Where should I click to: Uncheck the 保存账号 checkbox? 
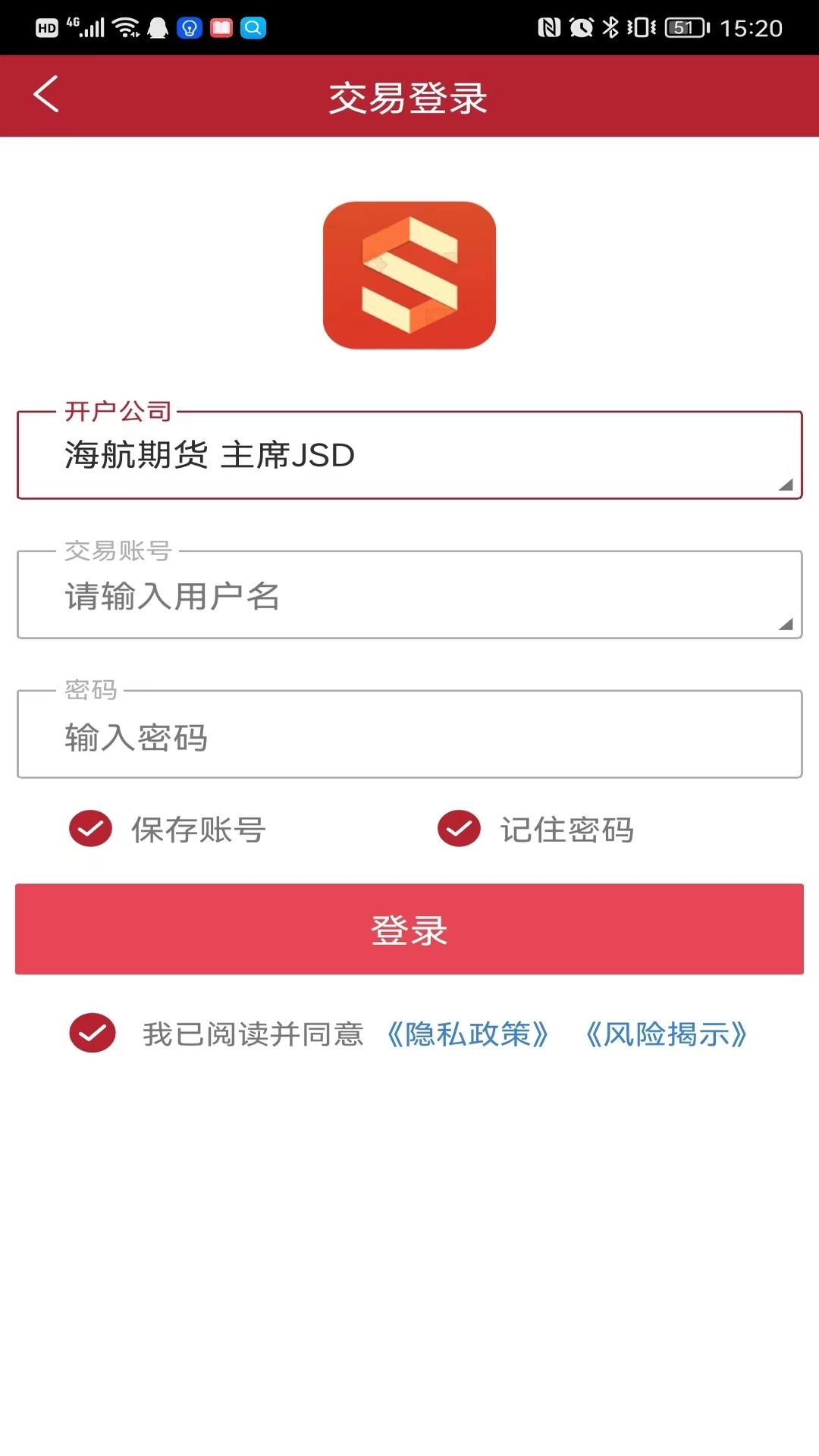point(90,830)
